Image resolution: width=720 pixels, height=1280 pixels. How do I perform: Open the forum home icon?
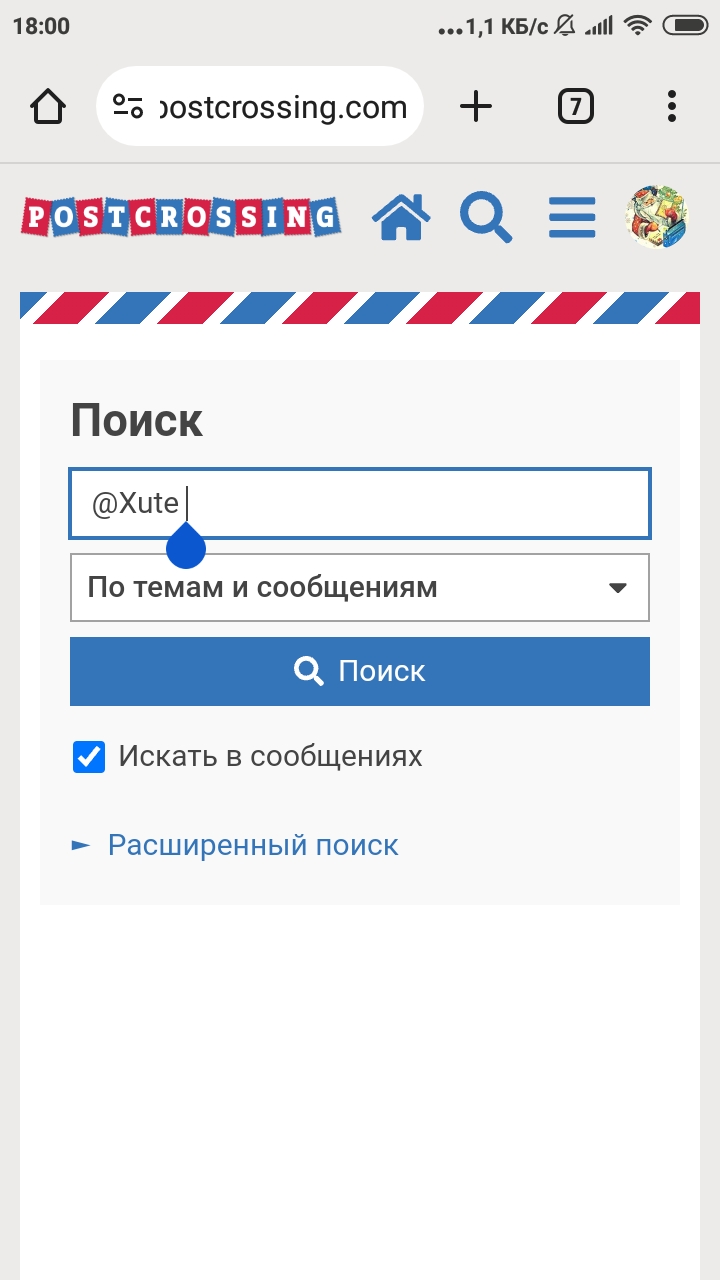(x=401, y=216)
